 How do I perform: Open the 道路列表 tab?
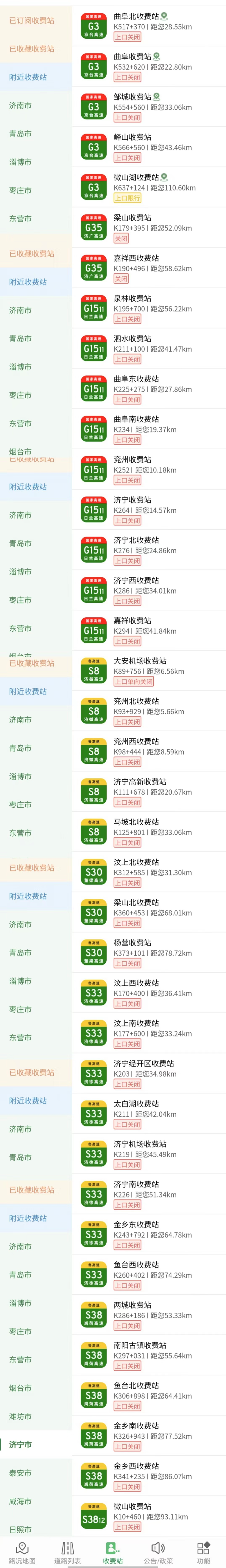(67, 1551)
